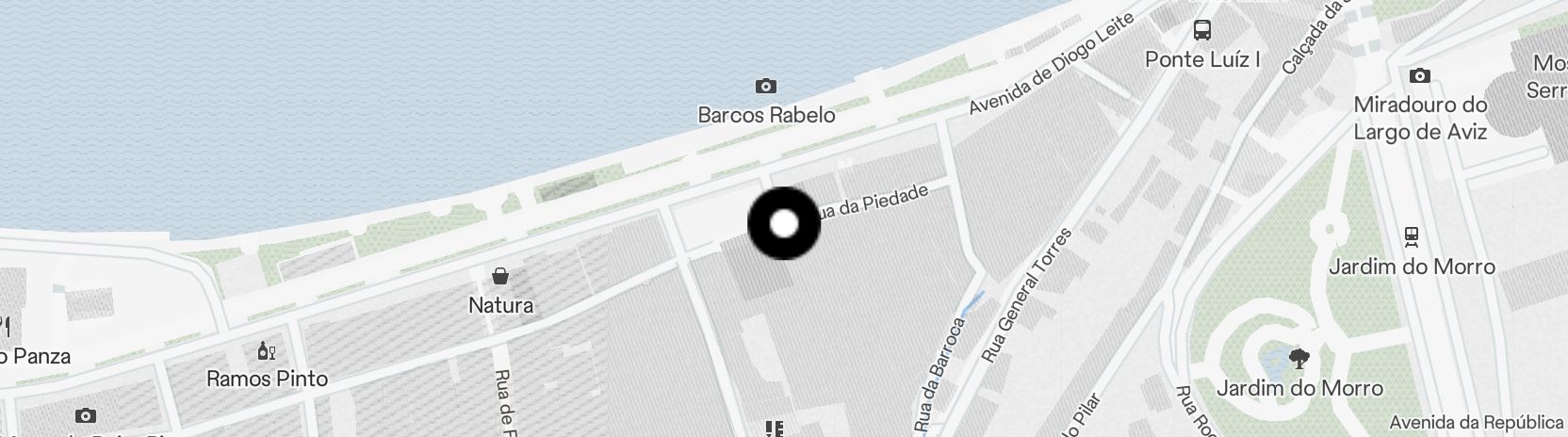Open the Natura shop marker
Screen dimensions: 1568x437
click(500, 277)
